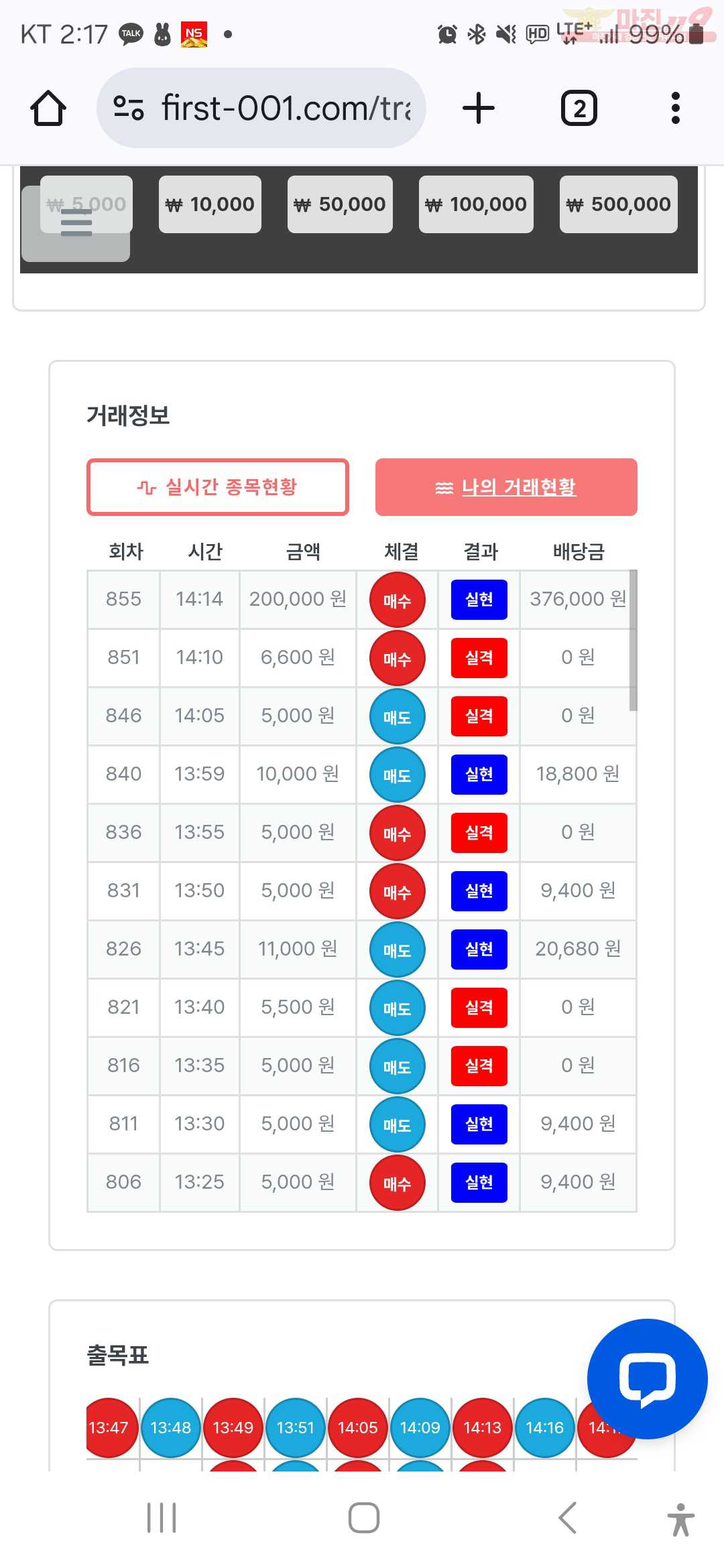Switch to 나의 거래현황 tab

[x=506, y=487]
